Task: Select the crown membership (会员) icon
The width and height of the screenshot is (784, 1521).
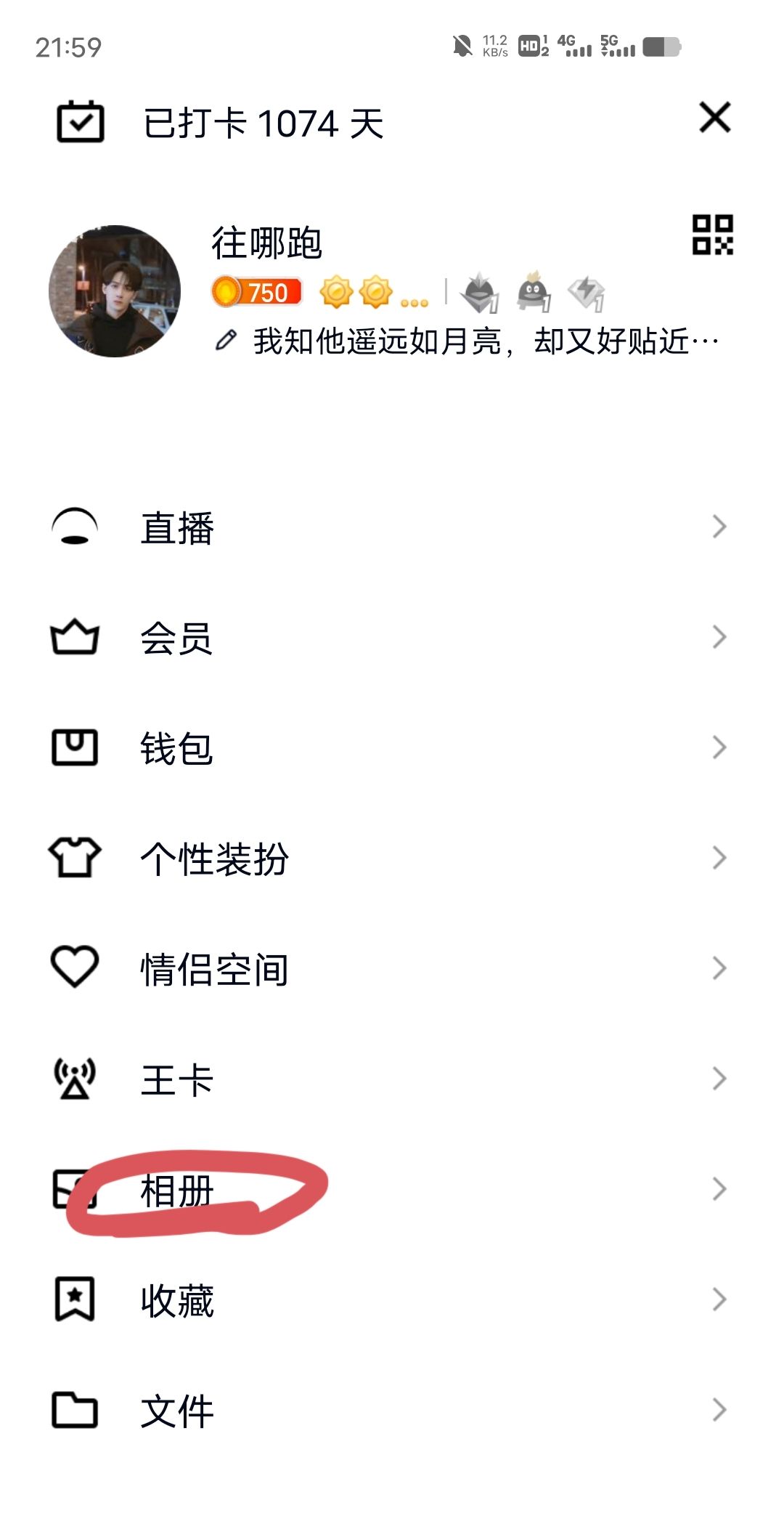Action: point(75,638)
